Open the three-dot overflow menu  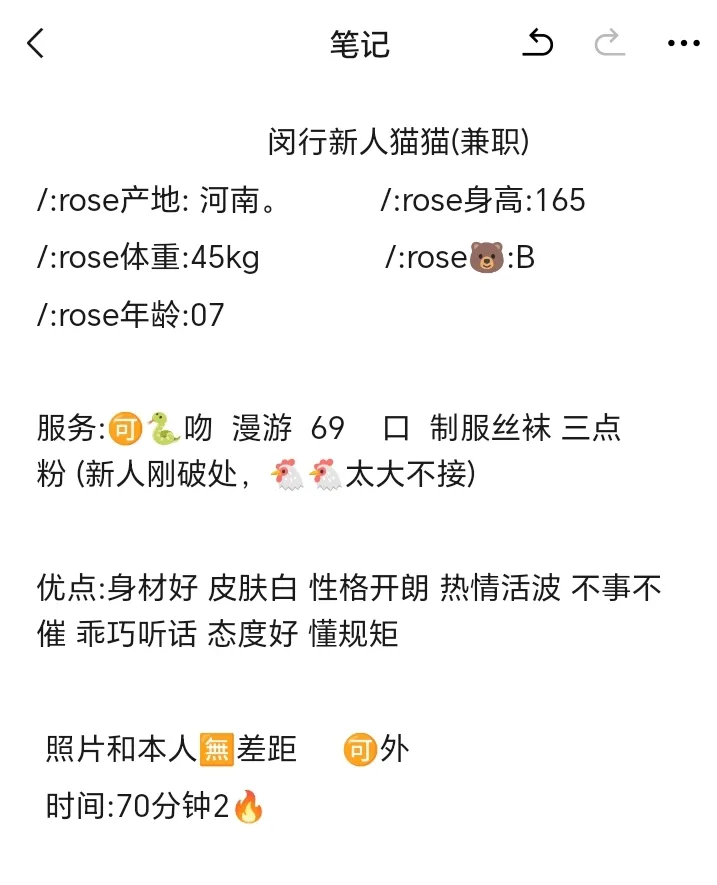pyautogui.click(x=683, y=43)
